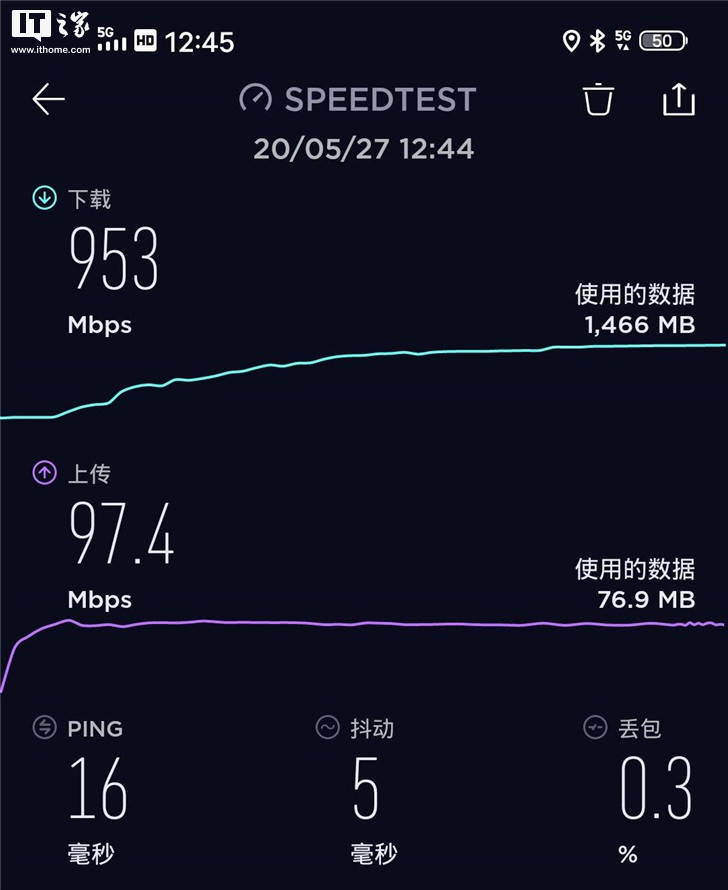Go back from the Speedtest result
The width and height of the screenshot is (728, 890).
point(48,99)
